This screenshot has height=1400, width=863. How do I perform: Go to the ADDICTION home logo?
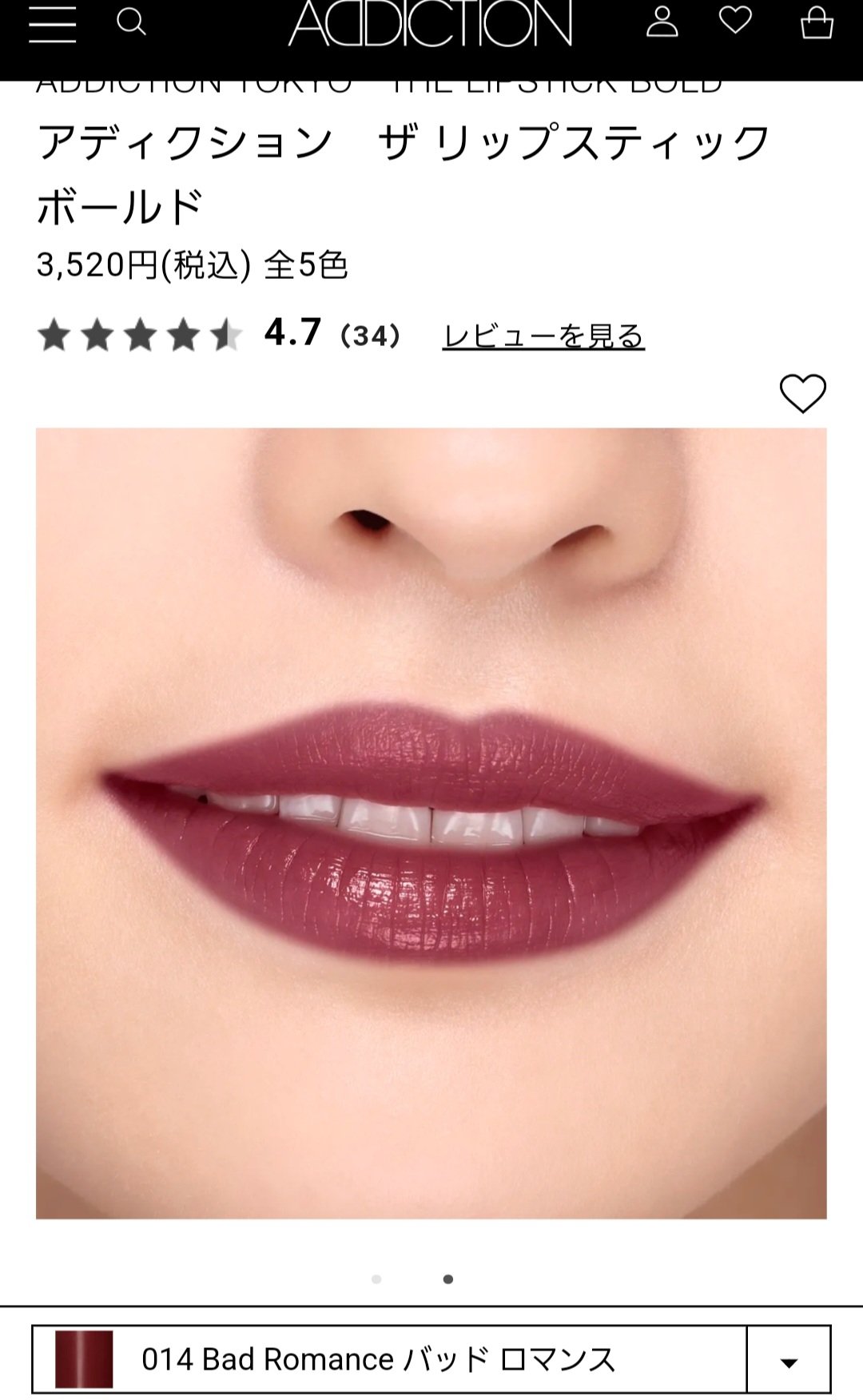[x=430, y=23]
